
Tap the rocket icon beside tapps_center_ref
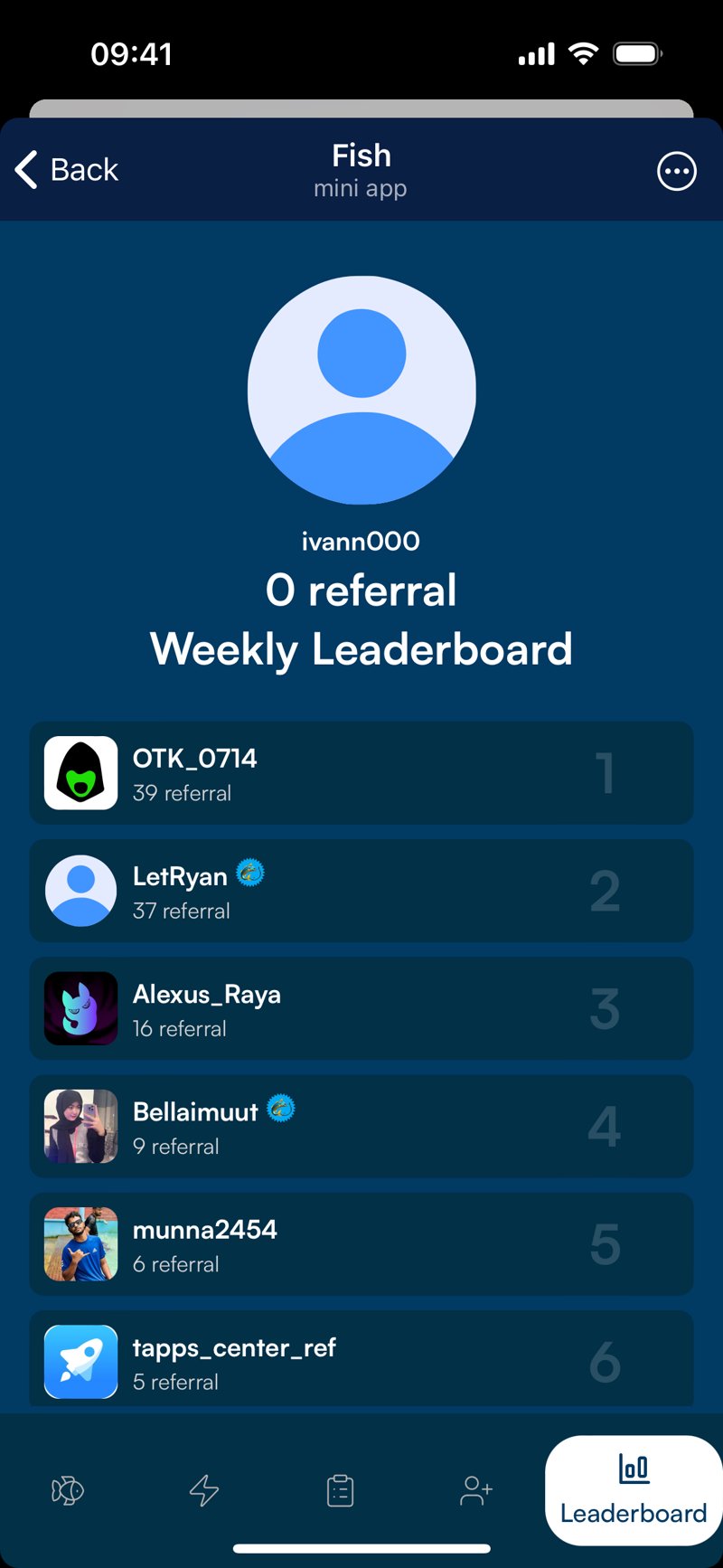pyautogui.click(x=80, y=1362)
